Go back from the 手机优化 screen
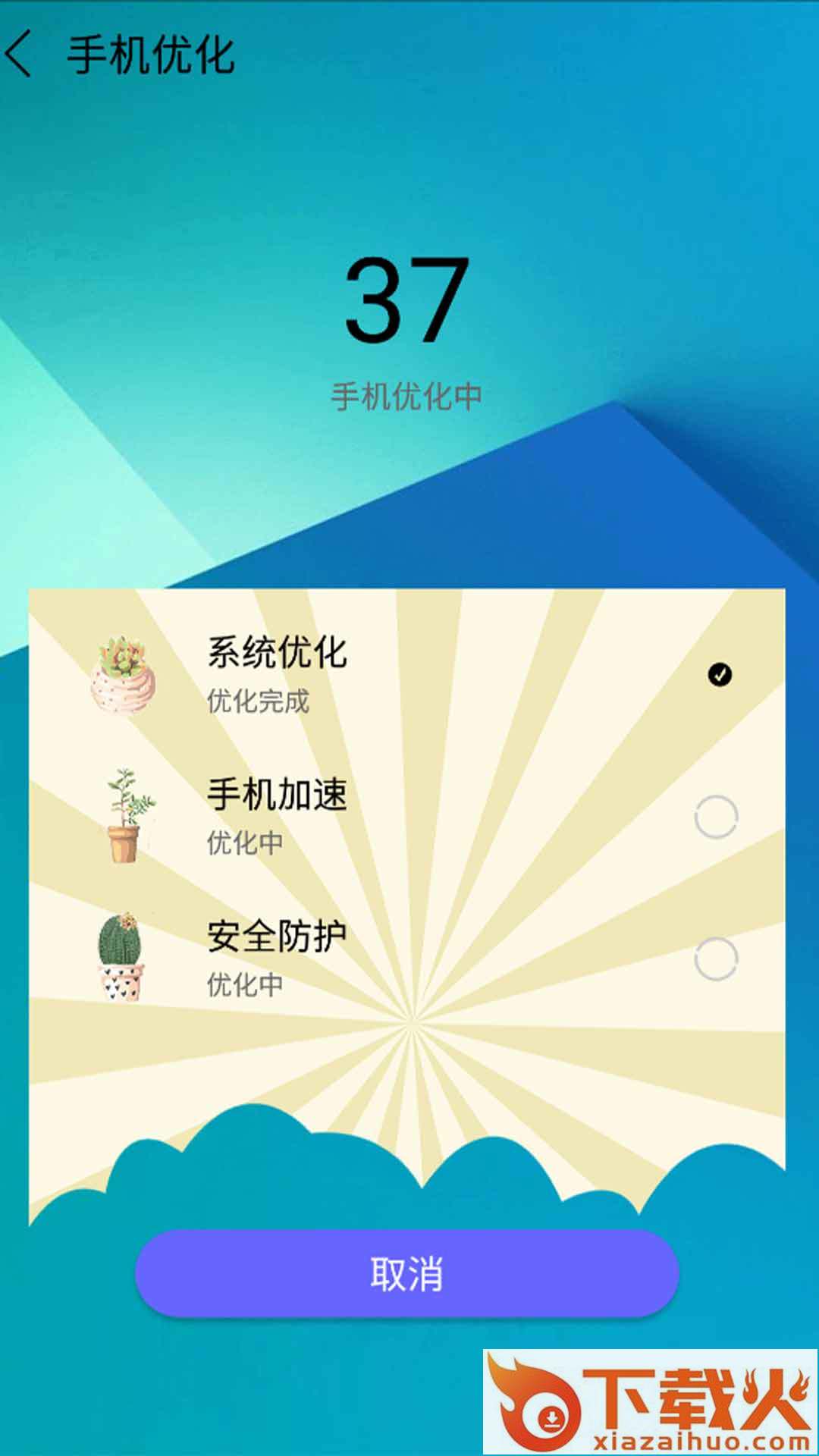 click(x=20, y=54)
